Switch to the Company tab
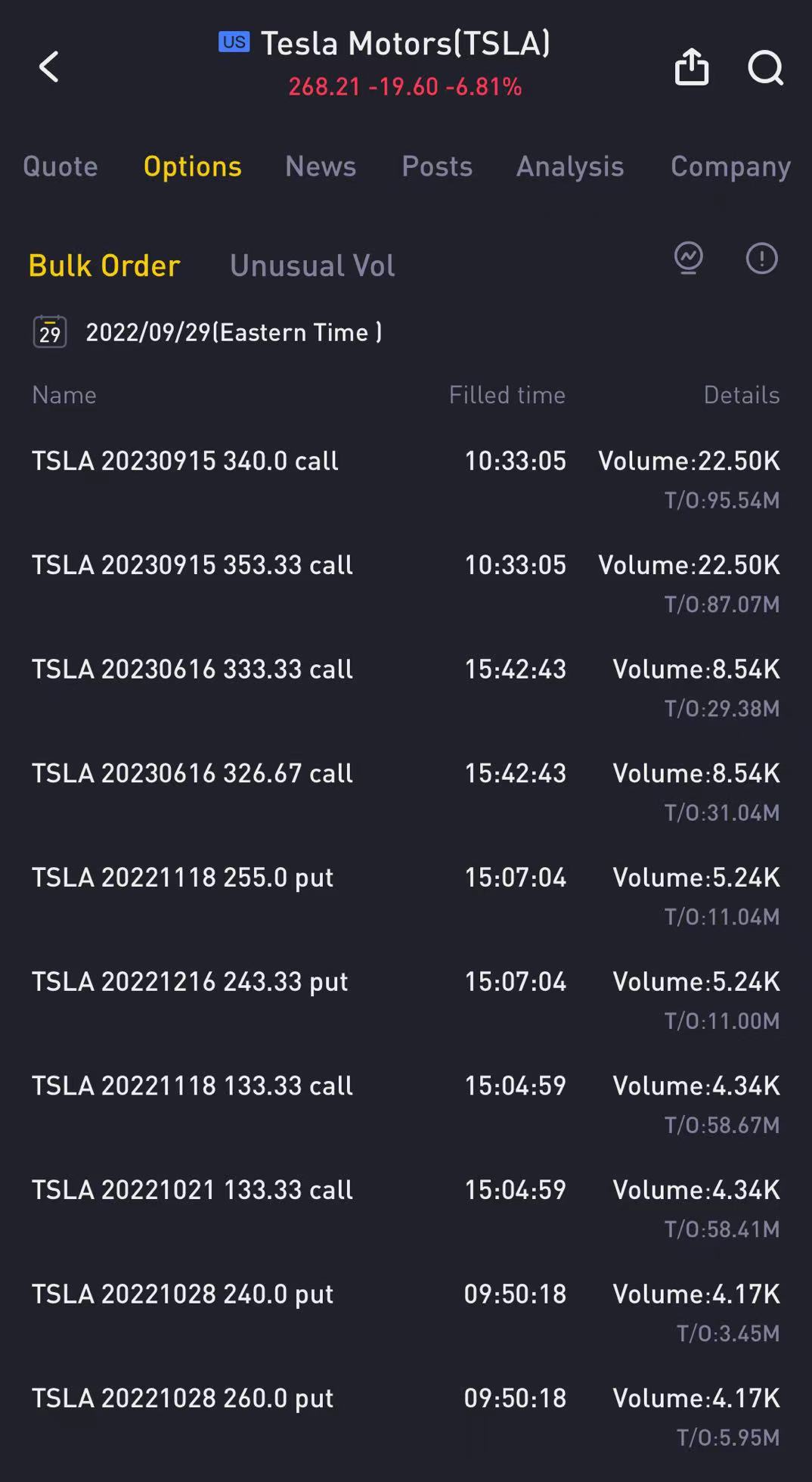 pyautogui.click(x=730, y=166)
